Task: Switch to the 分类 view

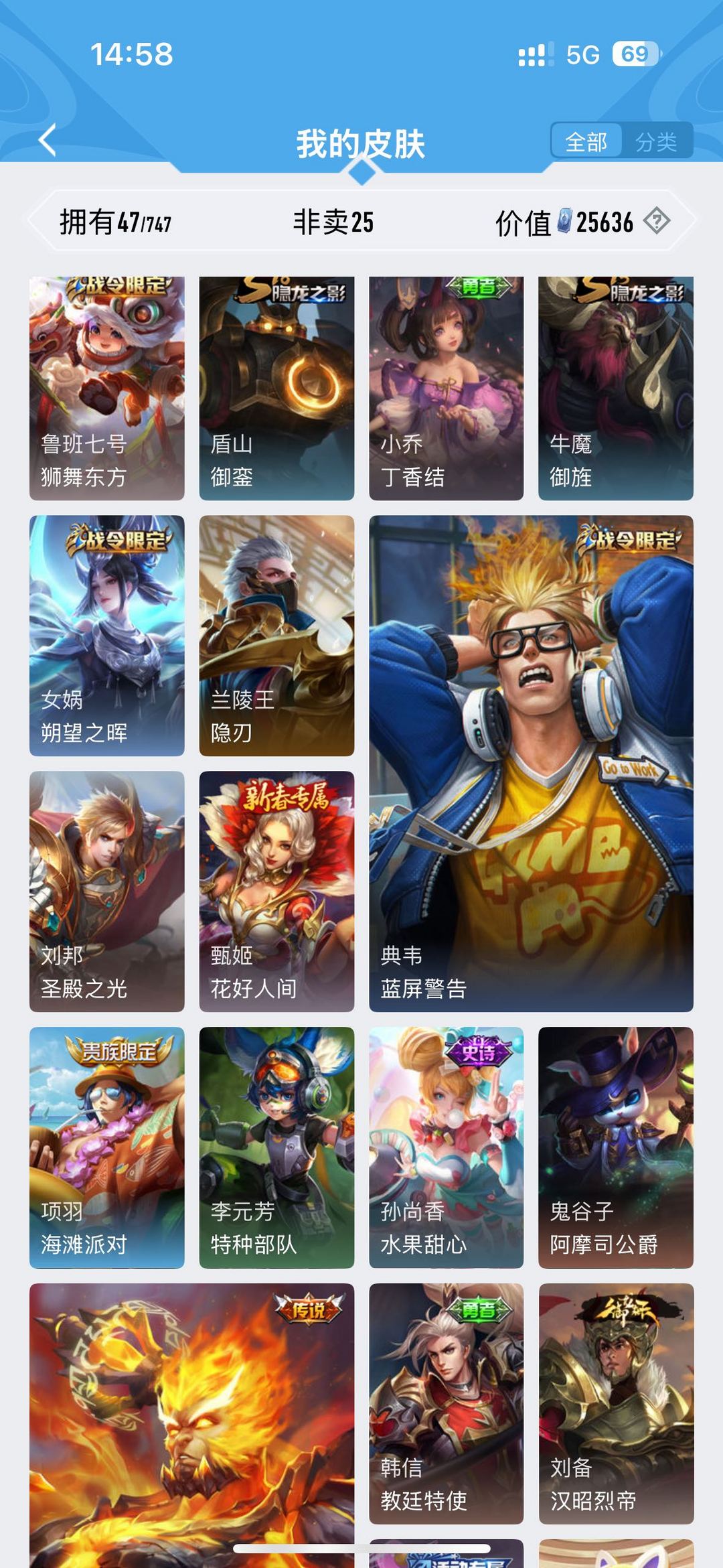Action: 657,141
